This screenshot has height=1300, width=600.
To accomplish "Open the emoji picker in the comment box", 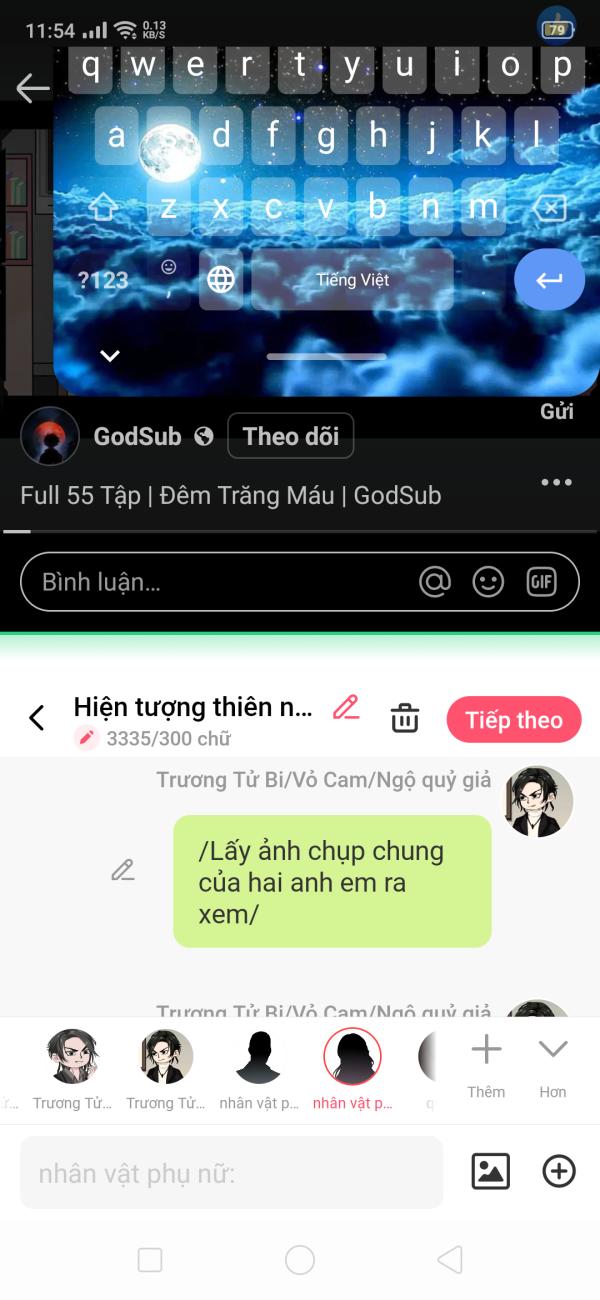I will click(x=488, y=582).
